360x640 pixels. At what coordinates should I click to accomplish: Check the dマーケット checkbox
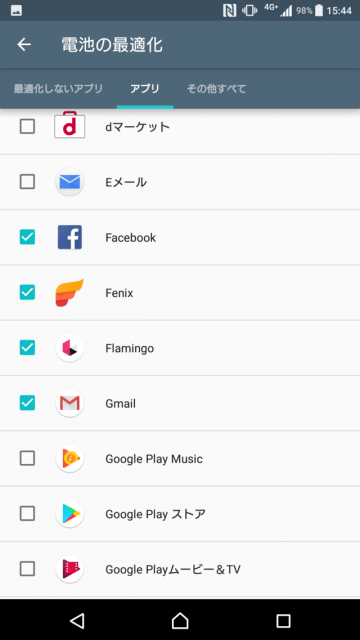tap(27, 127)
